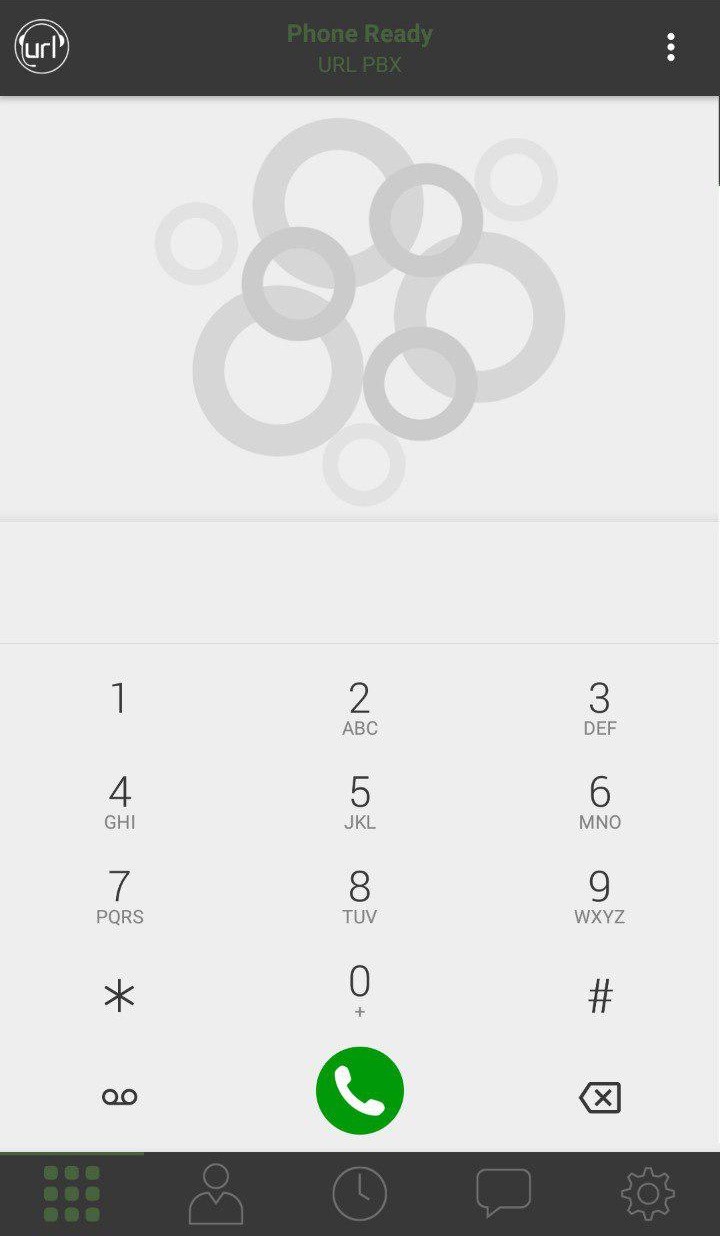Open the settings gear tab

tap(647, 1194)
